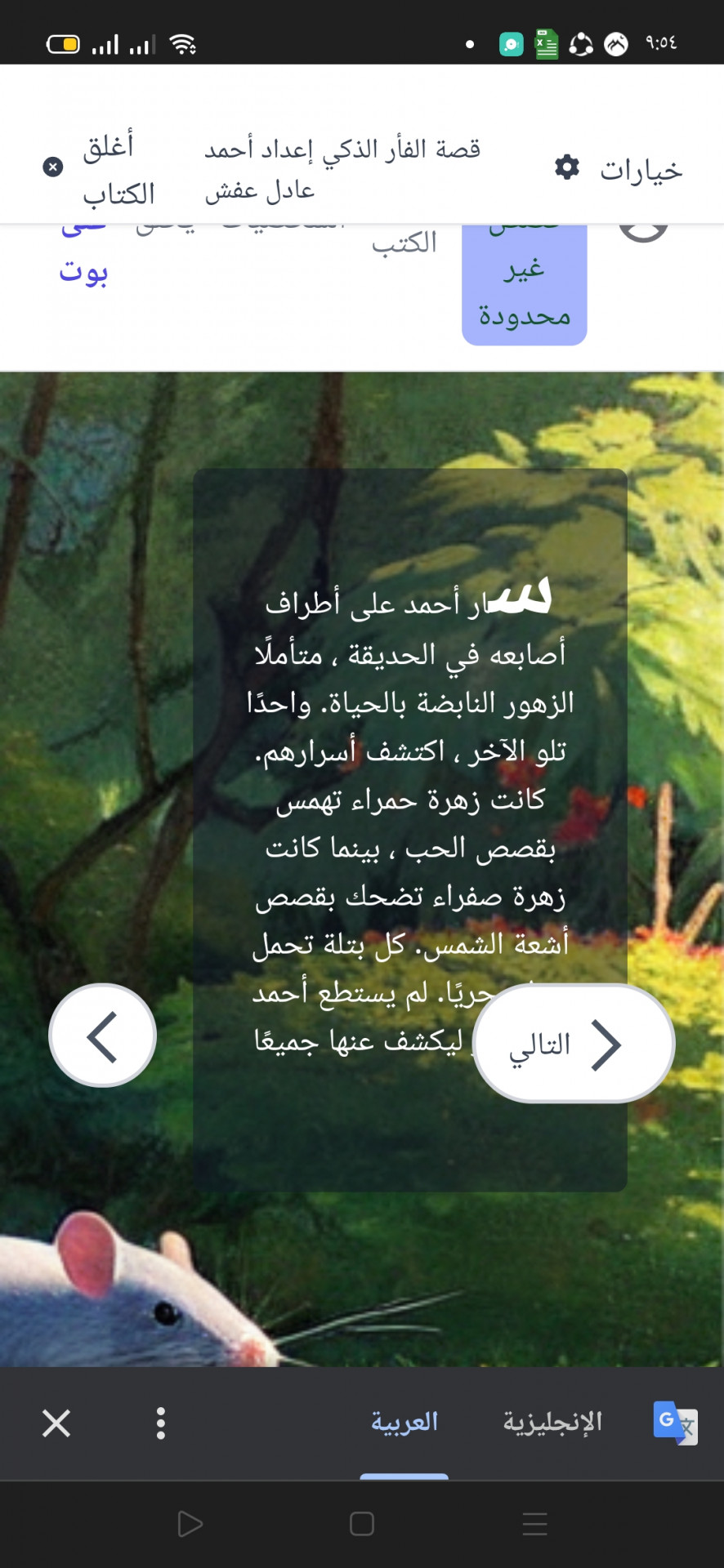Open translate bar overflow menu
The width and height of the screenshot is (724, 1568).
[x=161, y=1423]
